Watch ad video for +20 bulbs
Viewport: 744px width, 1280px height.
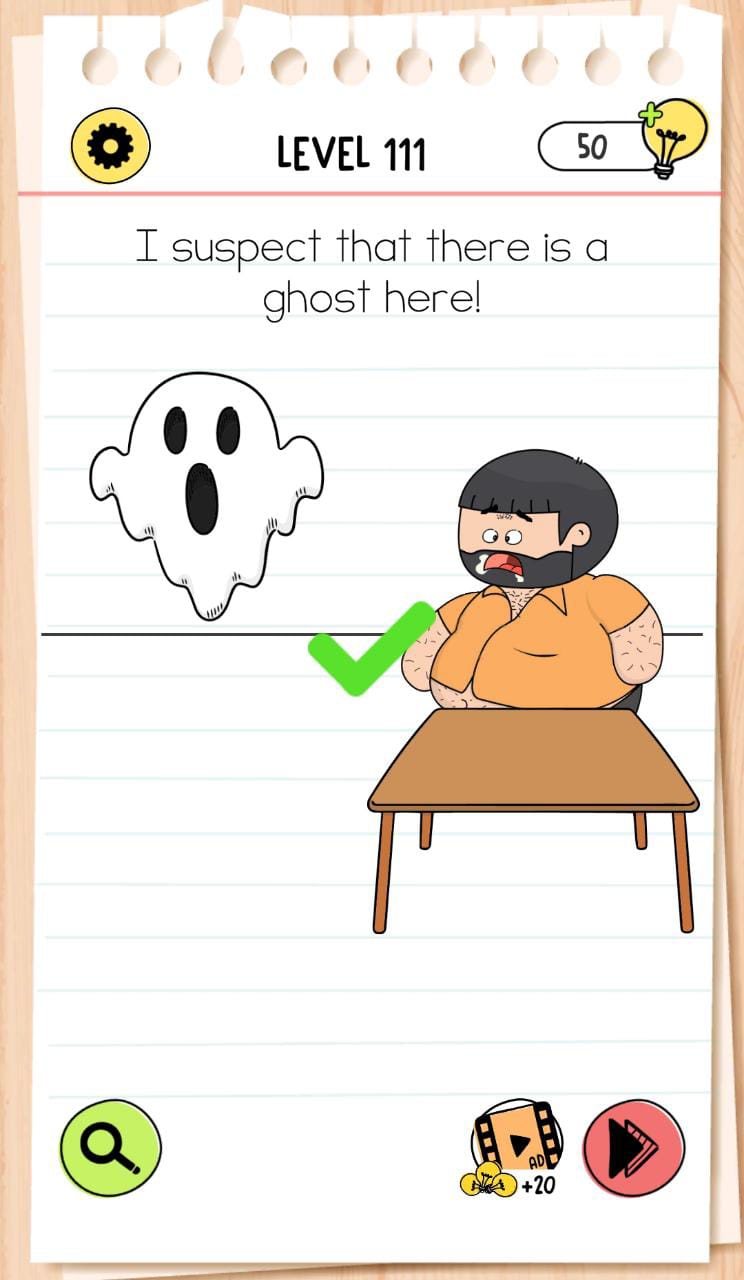517,1147
